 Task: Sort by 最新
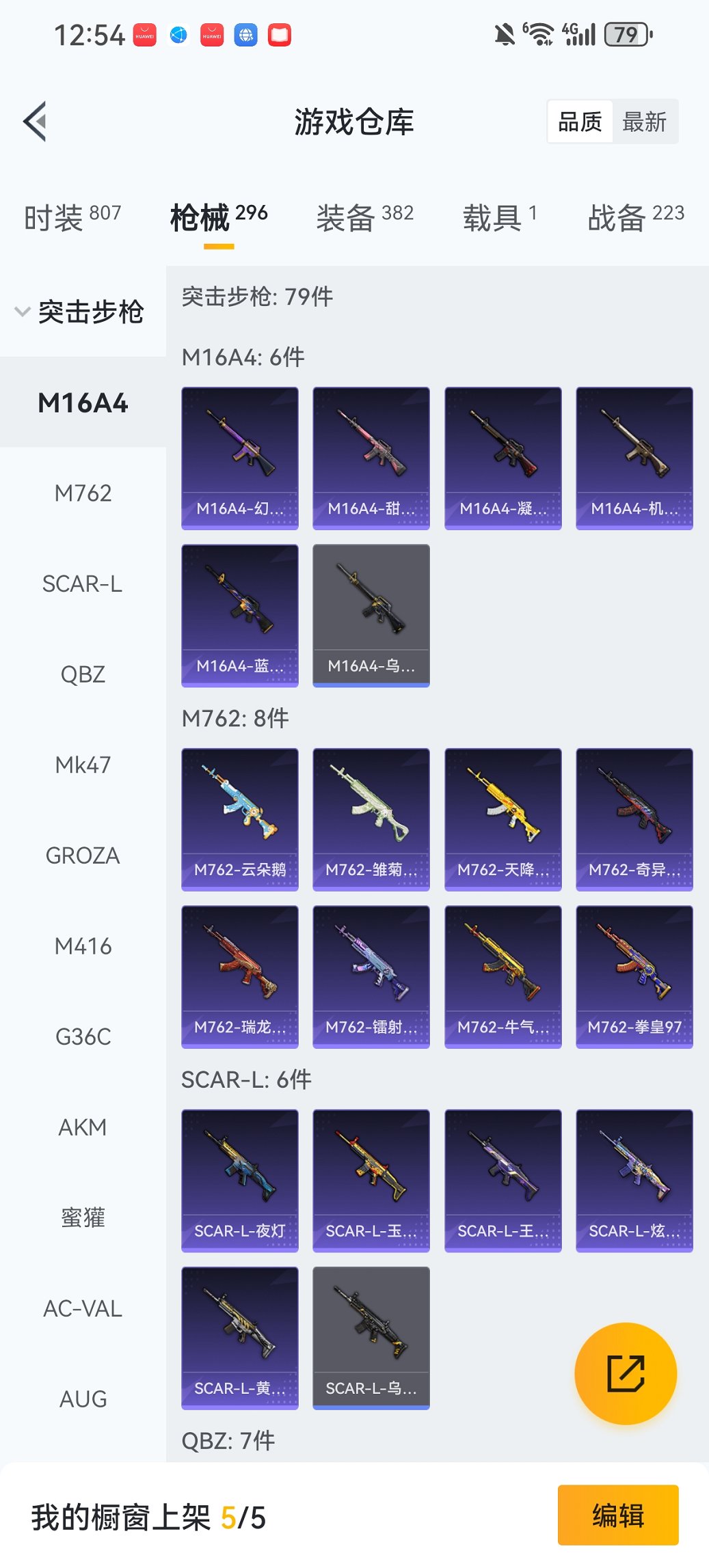click(x=643, y=122)
